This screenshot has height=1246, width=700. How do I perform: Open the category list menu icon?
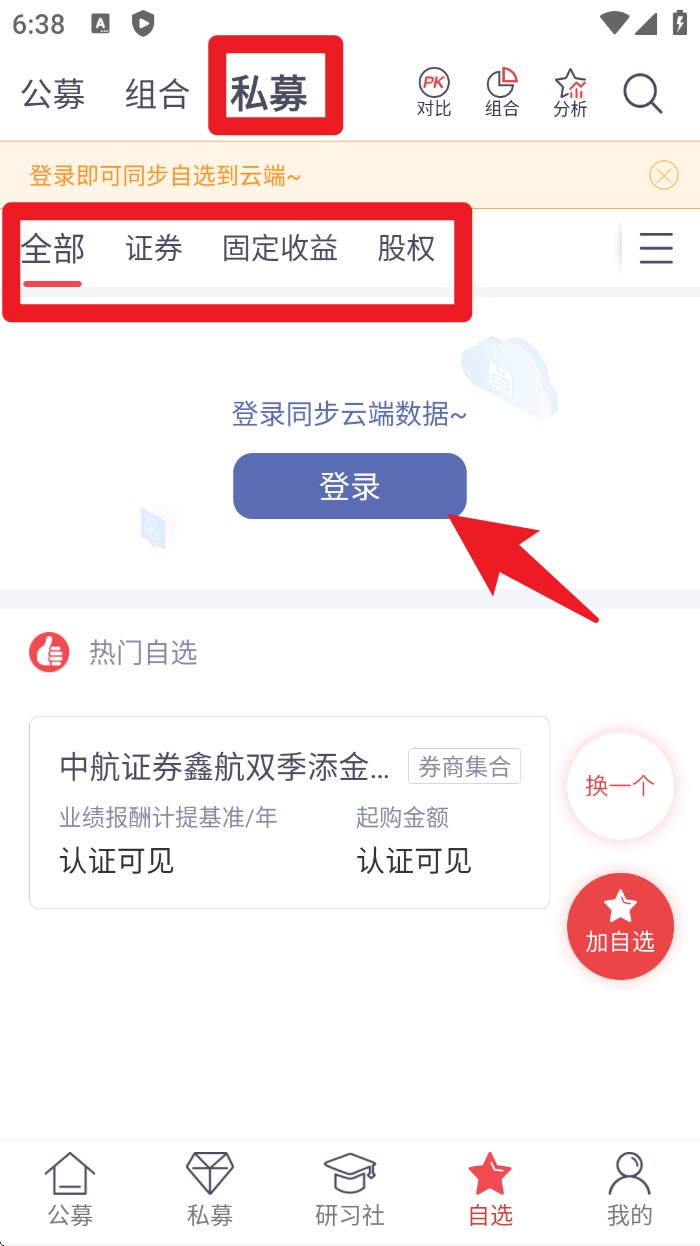tap(656, 248)
